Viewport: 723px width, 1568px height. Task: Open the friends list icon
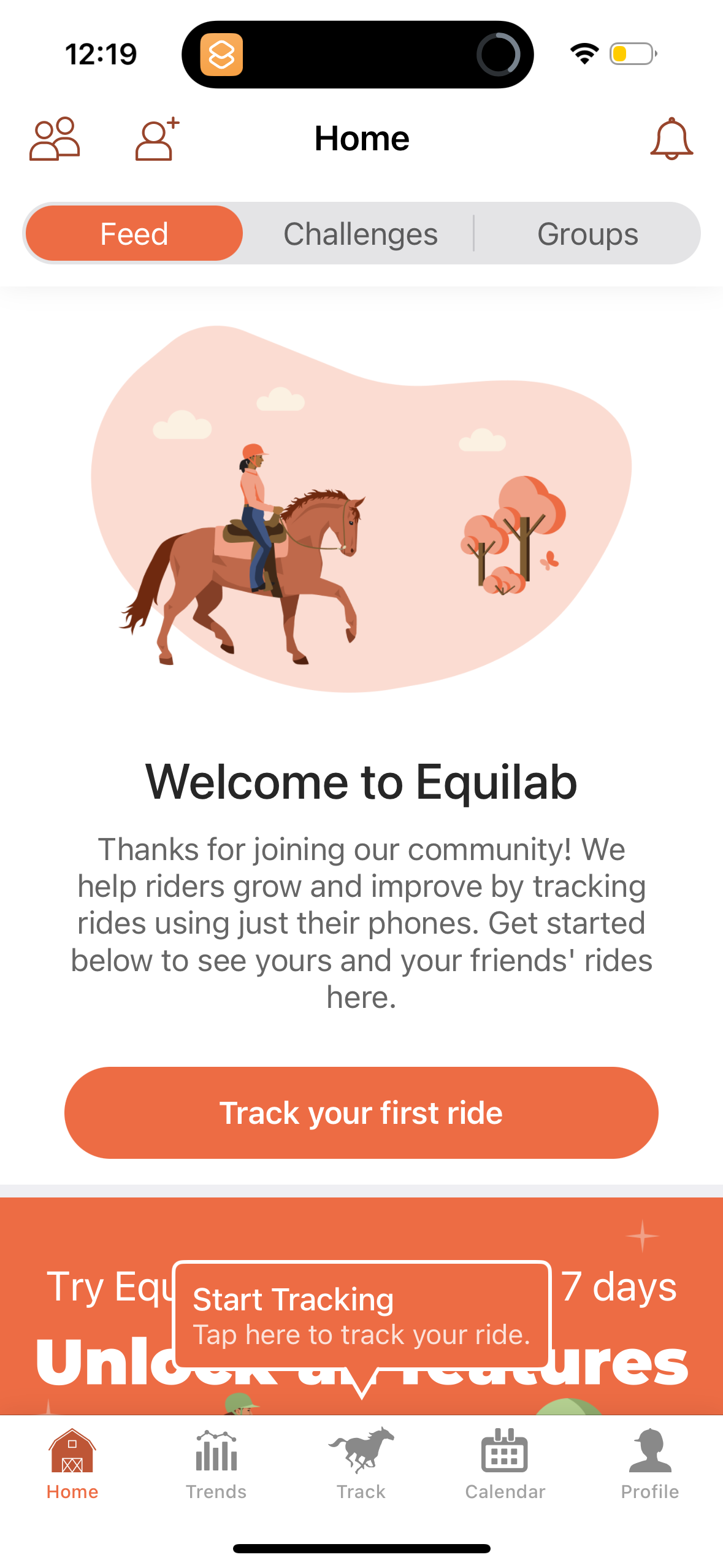coord(55,140)
